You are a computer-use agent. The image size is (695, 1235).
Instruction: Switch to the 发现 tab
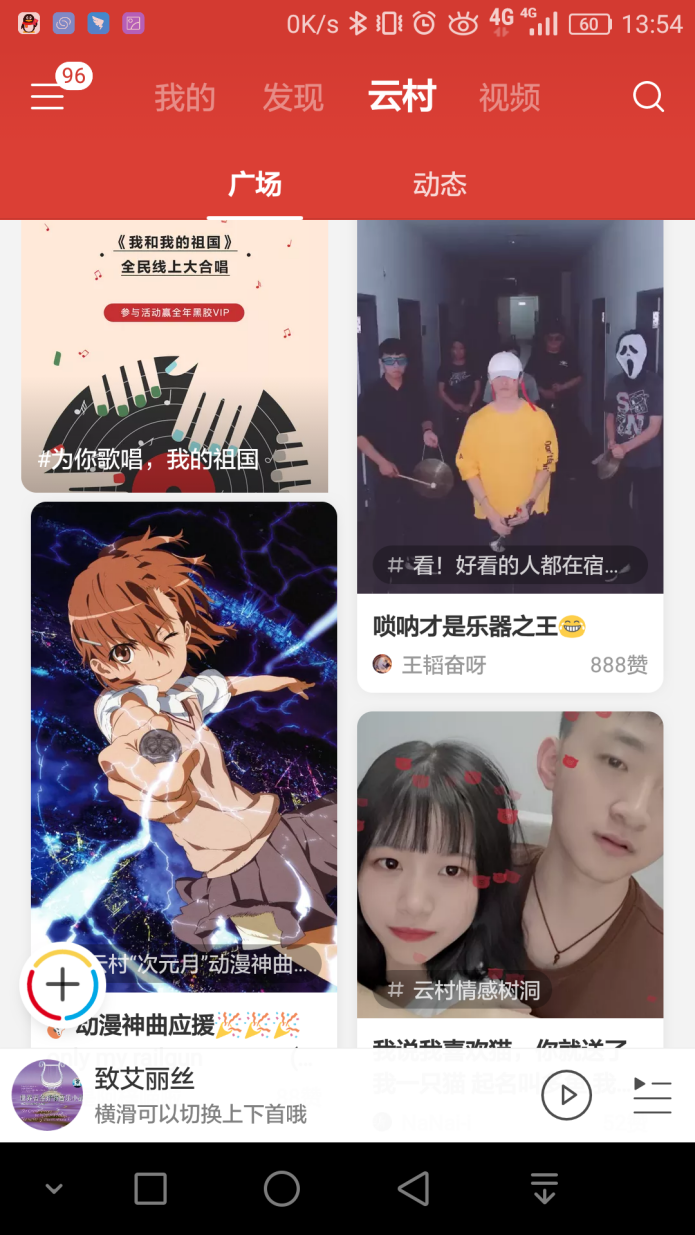click(x=293, y=97)
